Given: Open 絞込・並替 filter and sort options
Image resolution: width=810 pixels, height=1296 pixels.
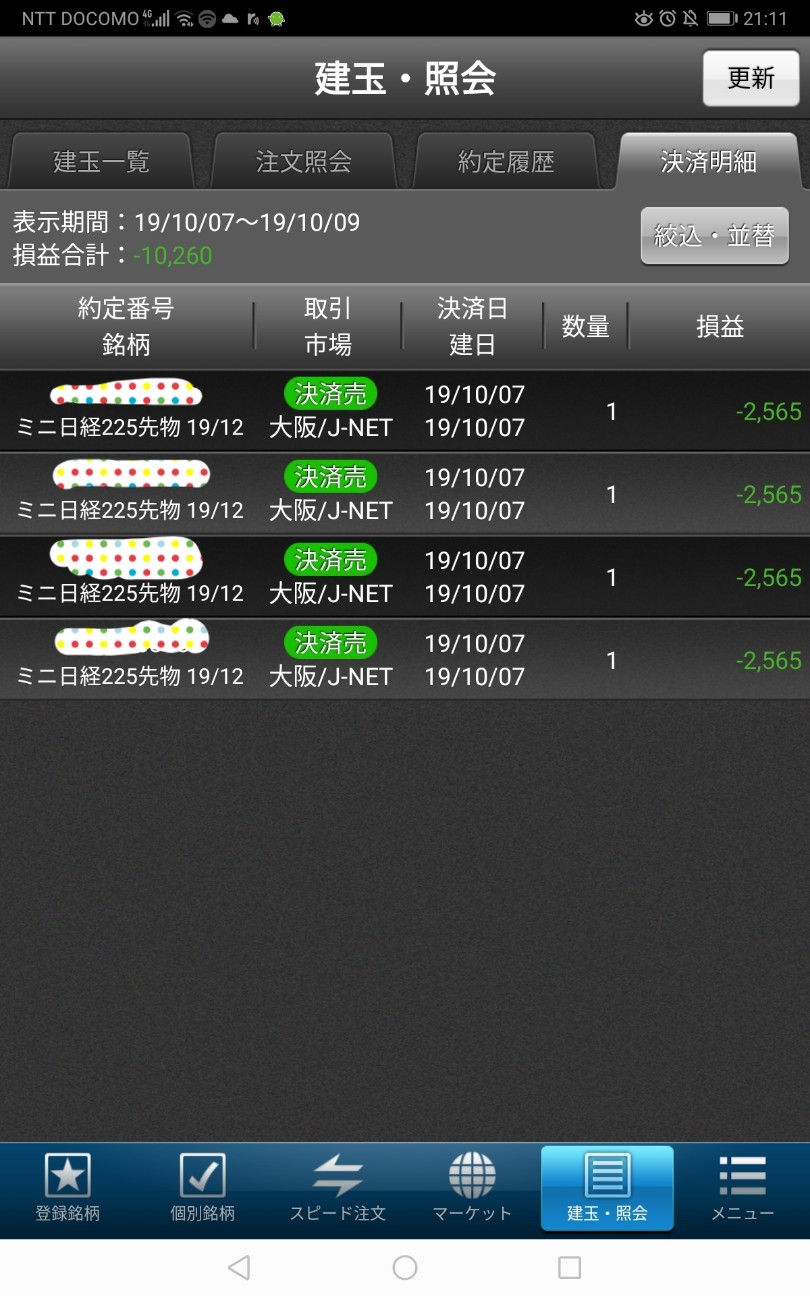Looking at the screenshot, I should 714,236.
